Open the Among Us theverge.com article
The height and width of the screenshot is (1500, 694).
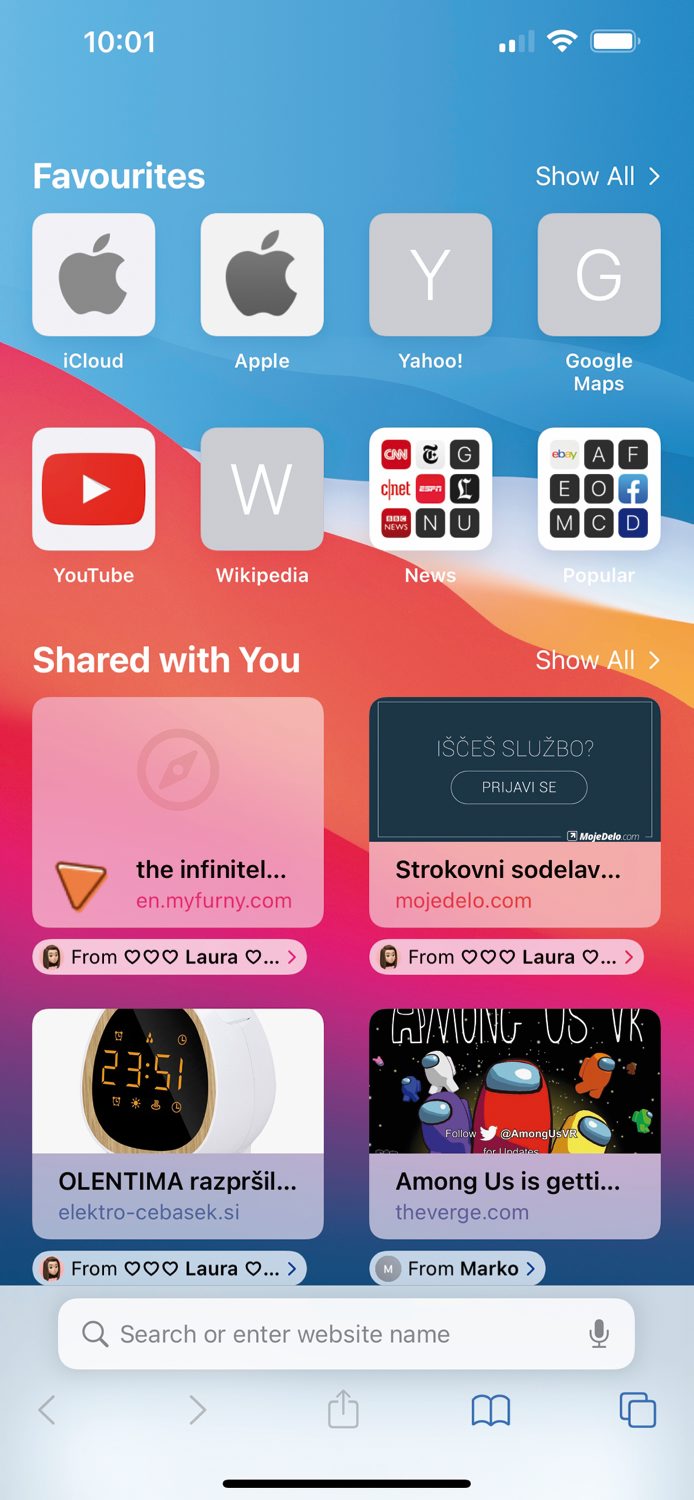[515, 1124]
